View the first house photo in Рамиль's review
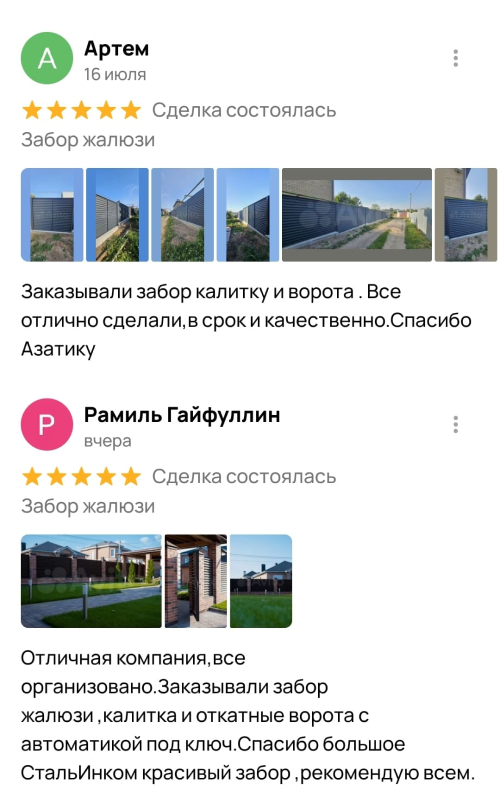 [x=91, y=581]
